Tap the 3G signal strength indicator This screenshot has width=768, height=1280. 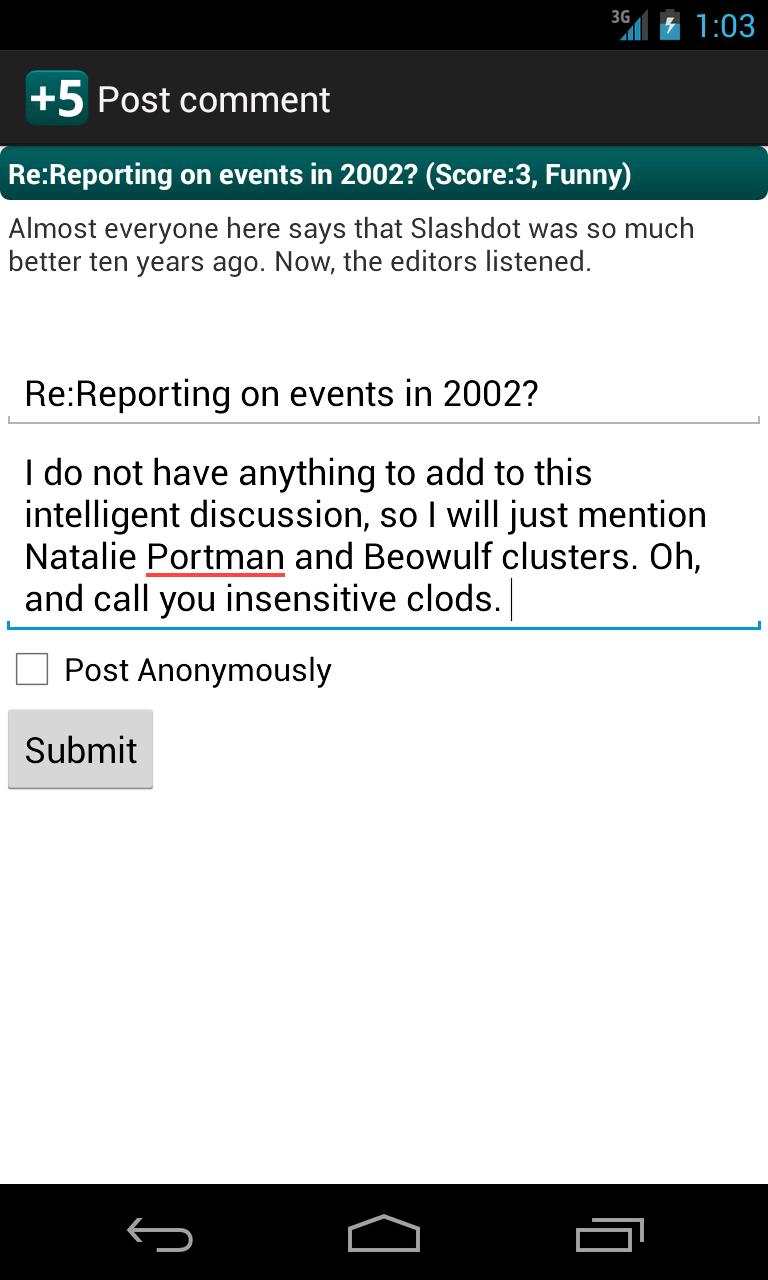[630, 24]
